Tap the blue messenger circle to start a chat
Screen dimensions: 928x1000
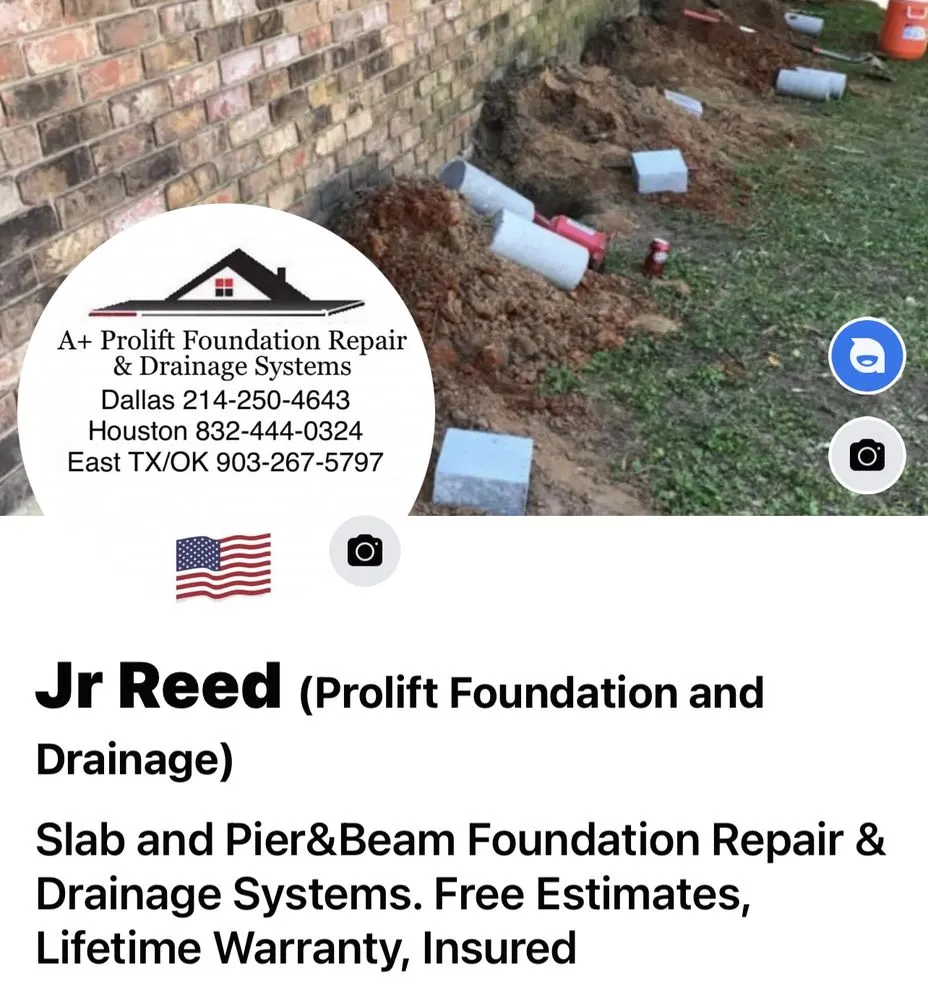pos(866,355)
